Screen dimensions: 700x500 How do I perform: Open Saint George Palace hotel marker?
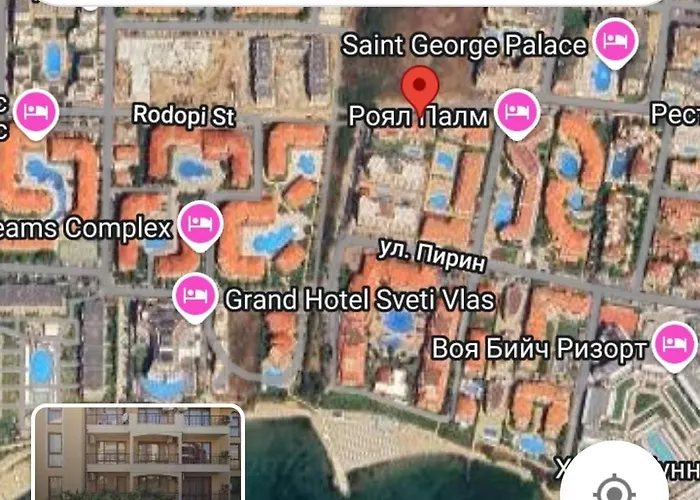pos(613,44)
